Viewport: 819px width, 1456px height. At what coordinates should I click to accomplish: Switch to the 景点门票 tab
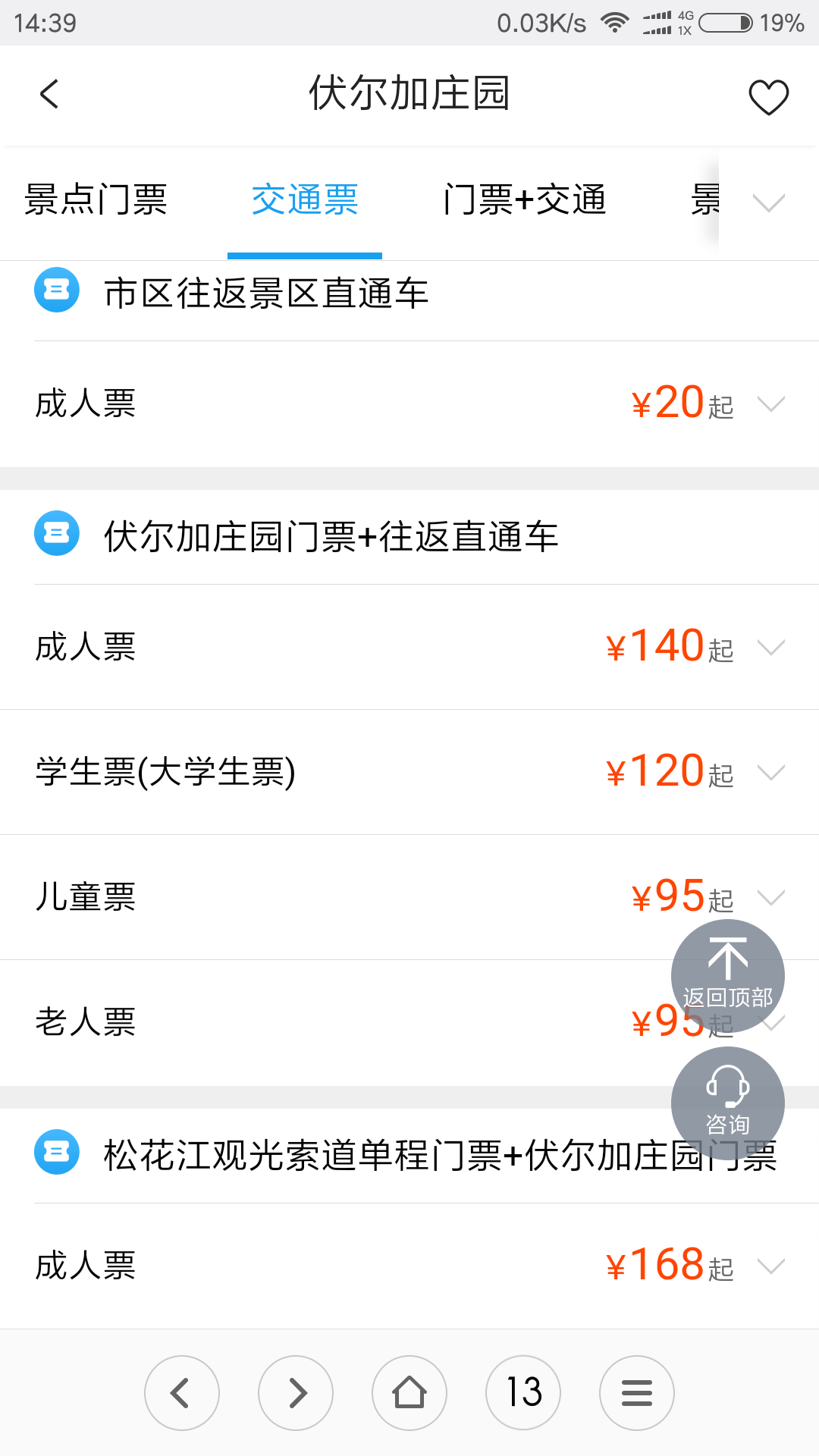click(96, 200)
